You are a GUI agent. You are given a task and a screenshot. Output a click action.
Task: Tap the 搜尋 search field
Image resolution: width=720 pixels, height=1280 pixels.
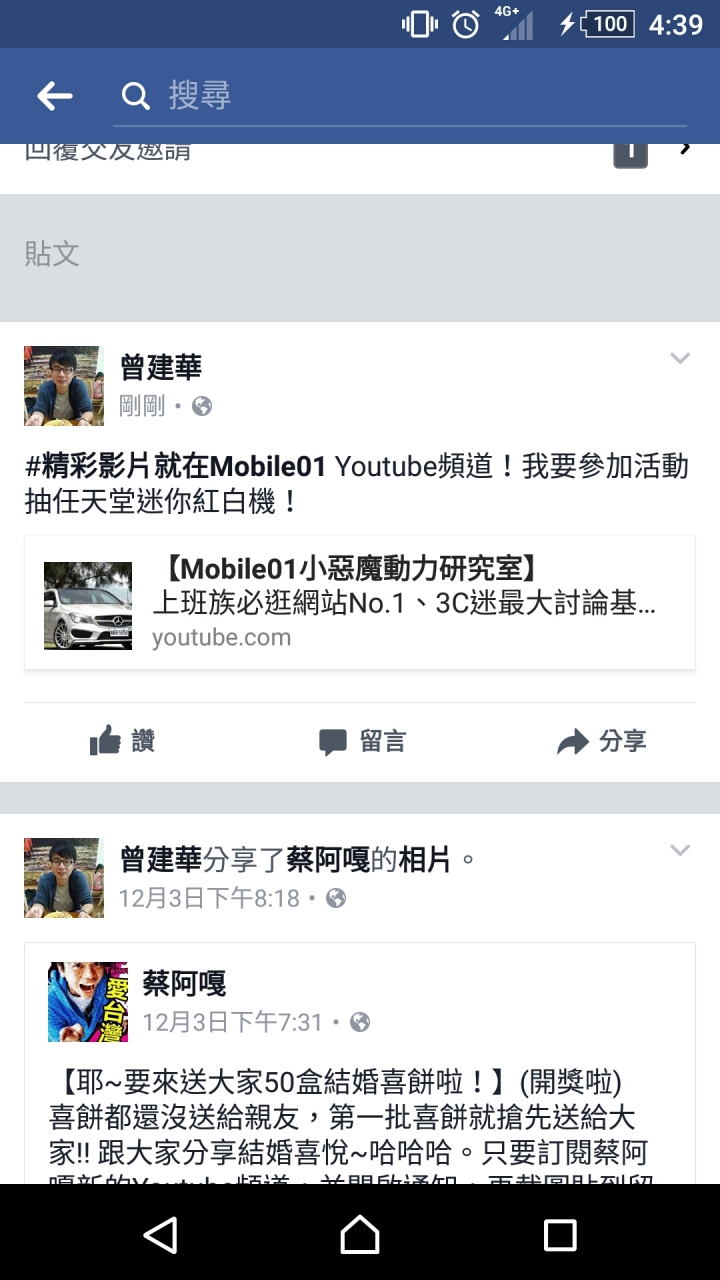(x=400, y=96)
